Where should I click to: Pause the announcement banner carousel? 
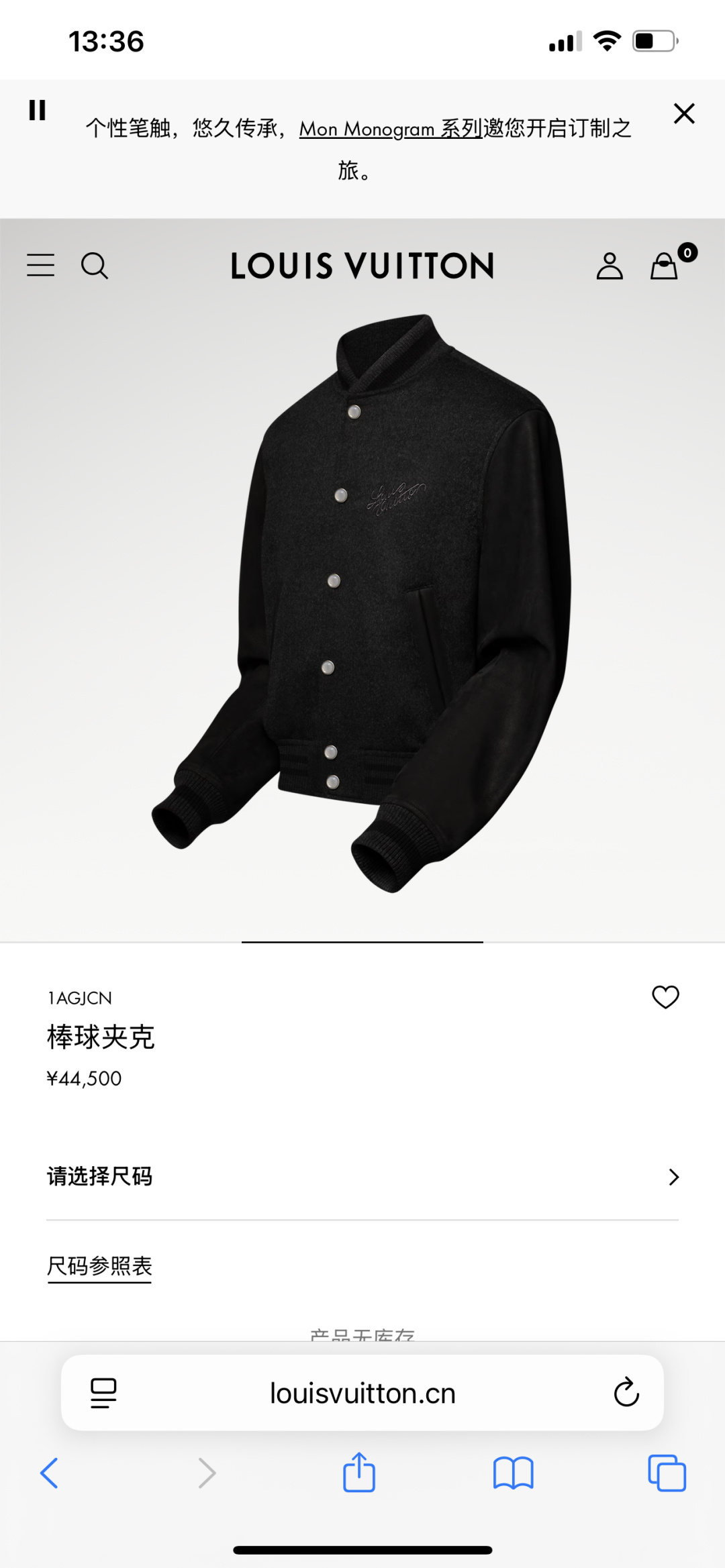38,110
